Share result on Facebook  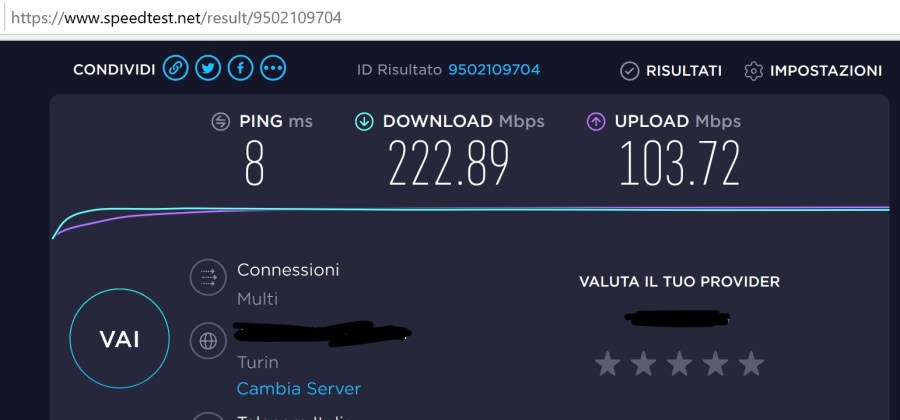(x=240, y=69)
